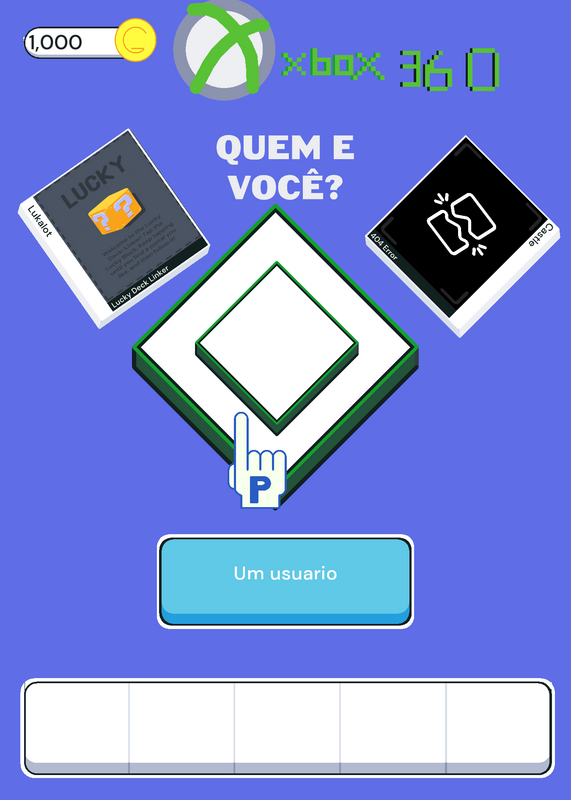Open the 404 Error Castle card
This screenshot has height=800, width=571.
462,236
